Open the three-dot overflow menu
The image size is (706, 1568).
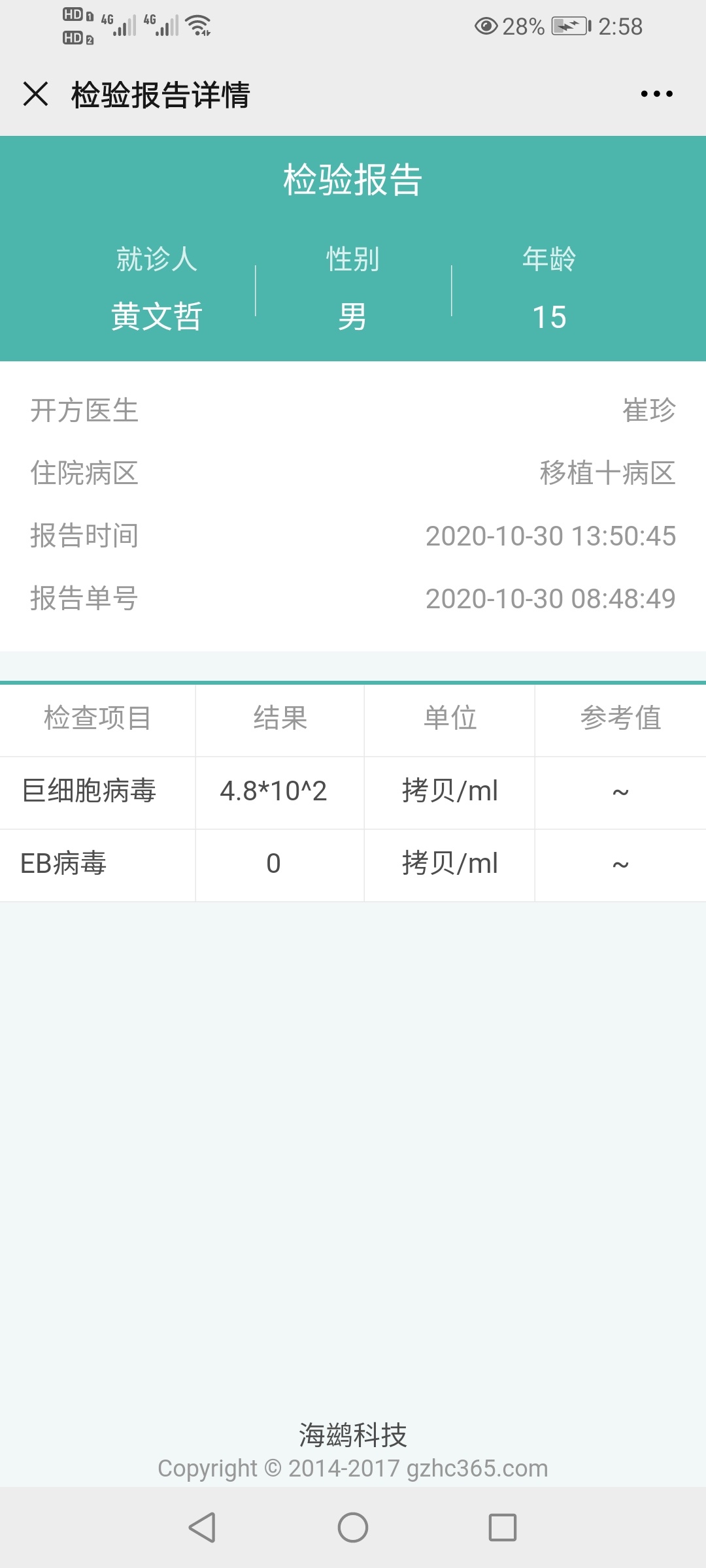pyautogui.click(x=656, y=94)
